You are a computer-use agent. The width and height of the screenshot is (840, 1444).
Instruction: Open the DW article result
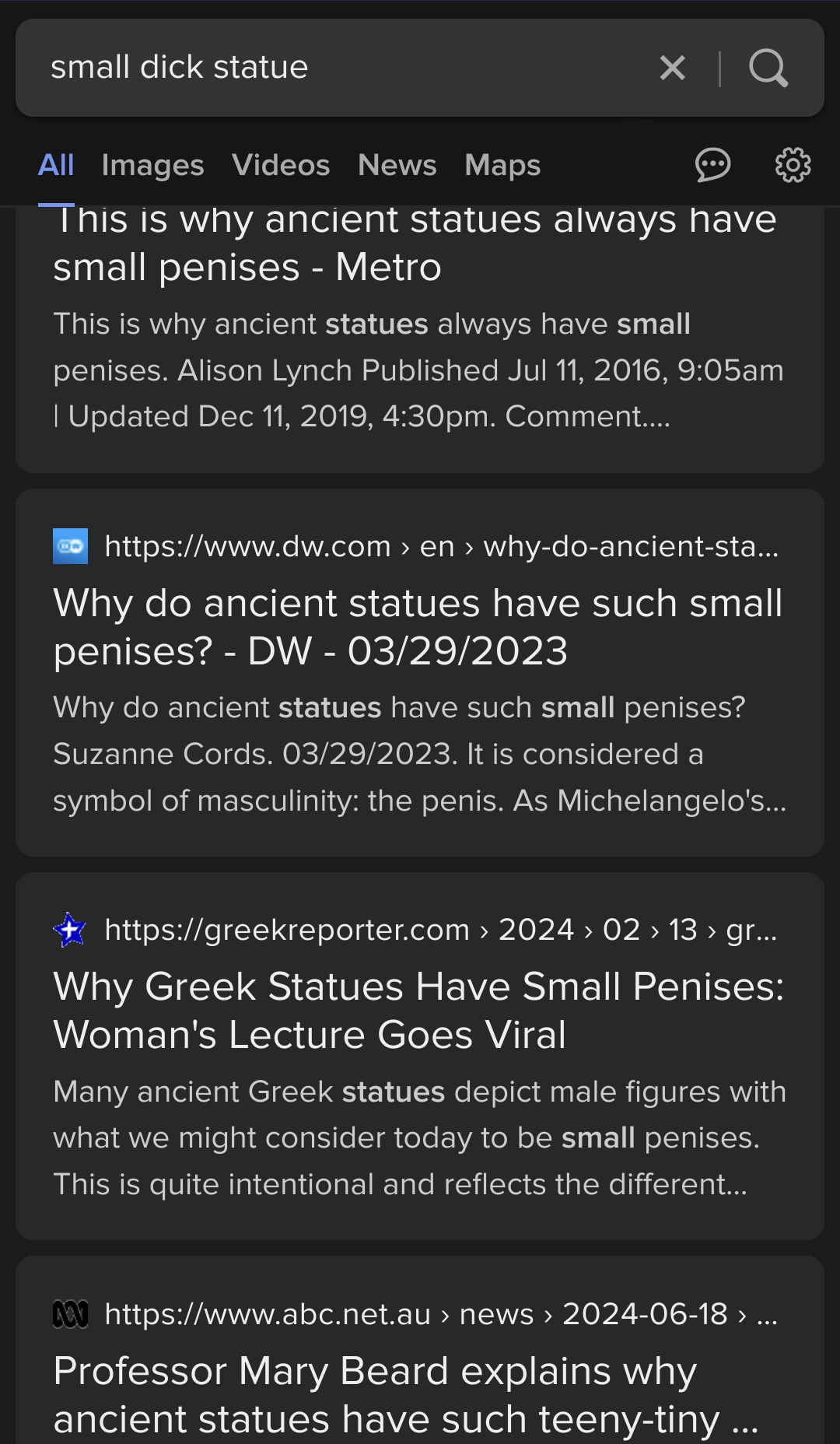pyautogui.click(x=418, y=627)
